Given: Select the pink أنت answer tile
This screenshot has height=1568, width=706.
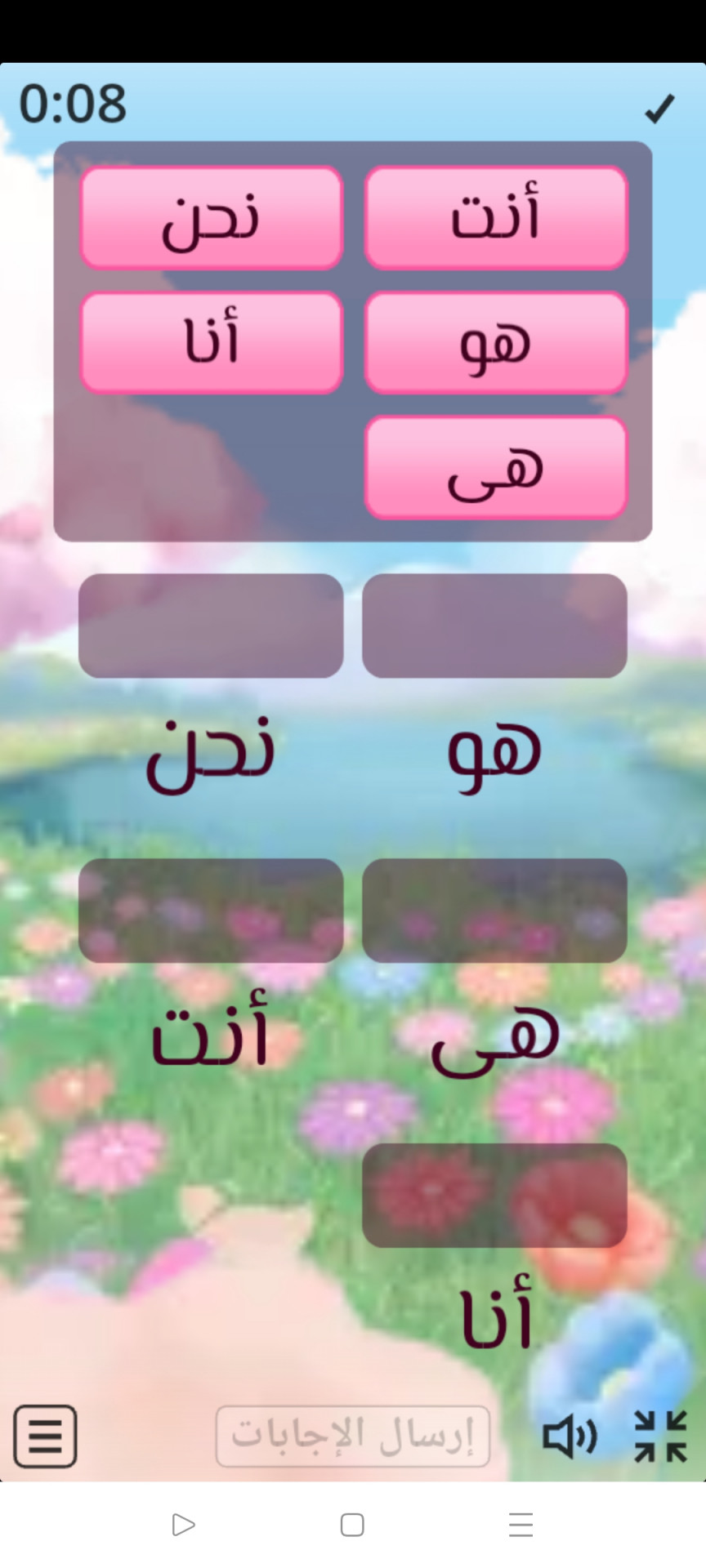Looking at the screenshot, I should (x=495, y=218).
